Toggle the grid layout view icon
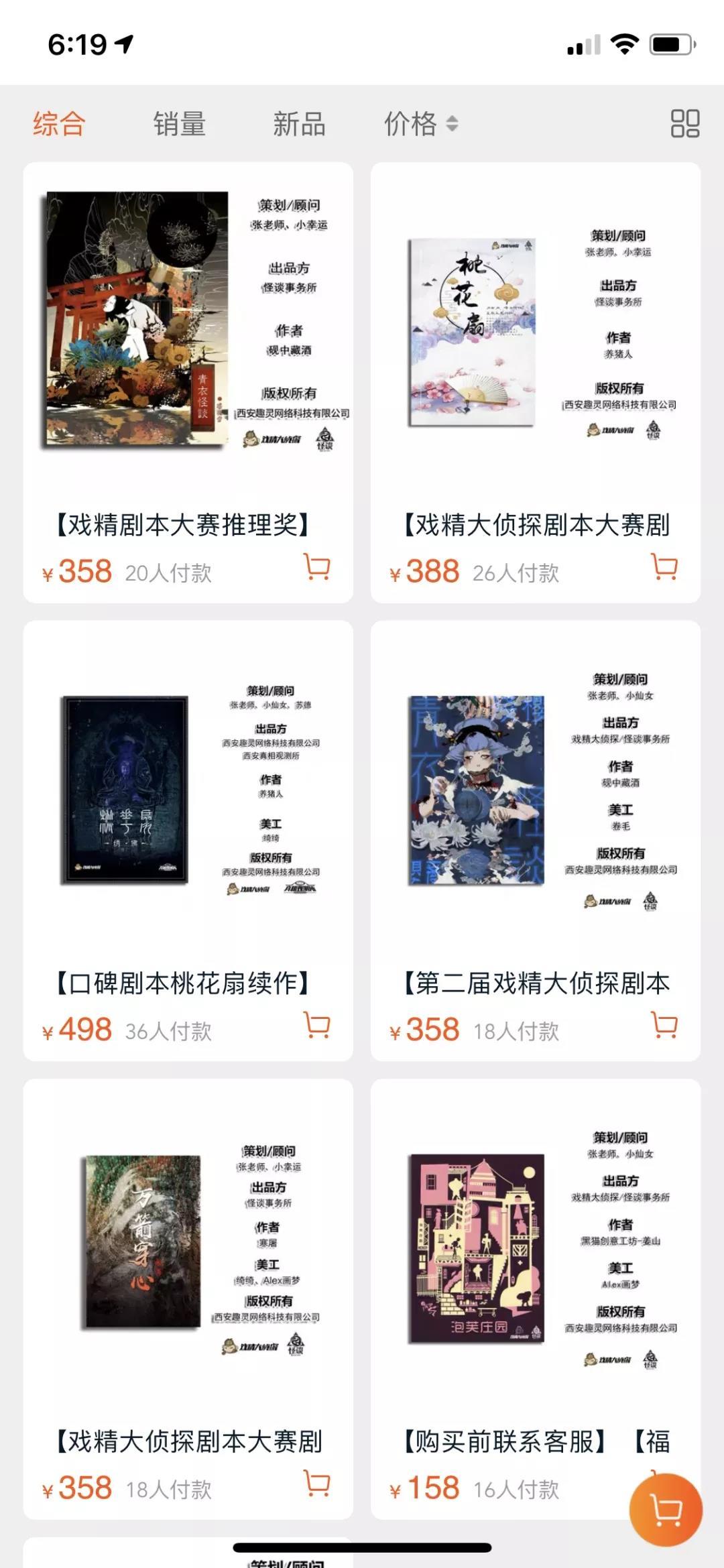The image size is (724, 1568). (x=684, y=124)
